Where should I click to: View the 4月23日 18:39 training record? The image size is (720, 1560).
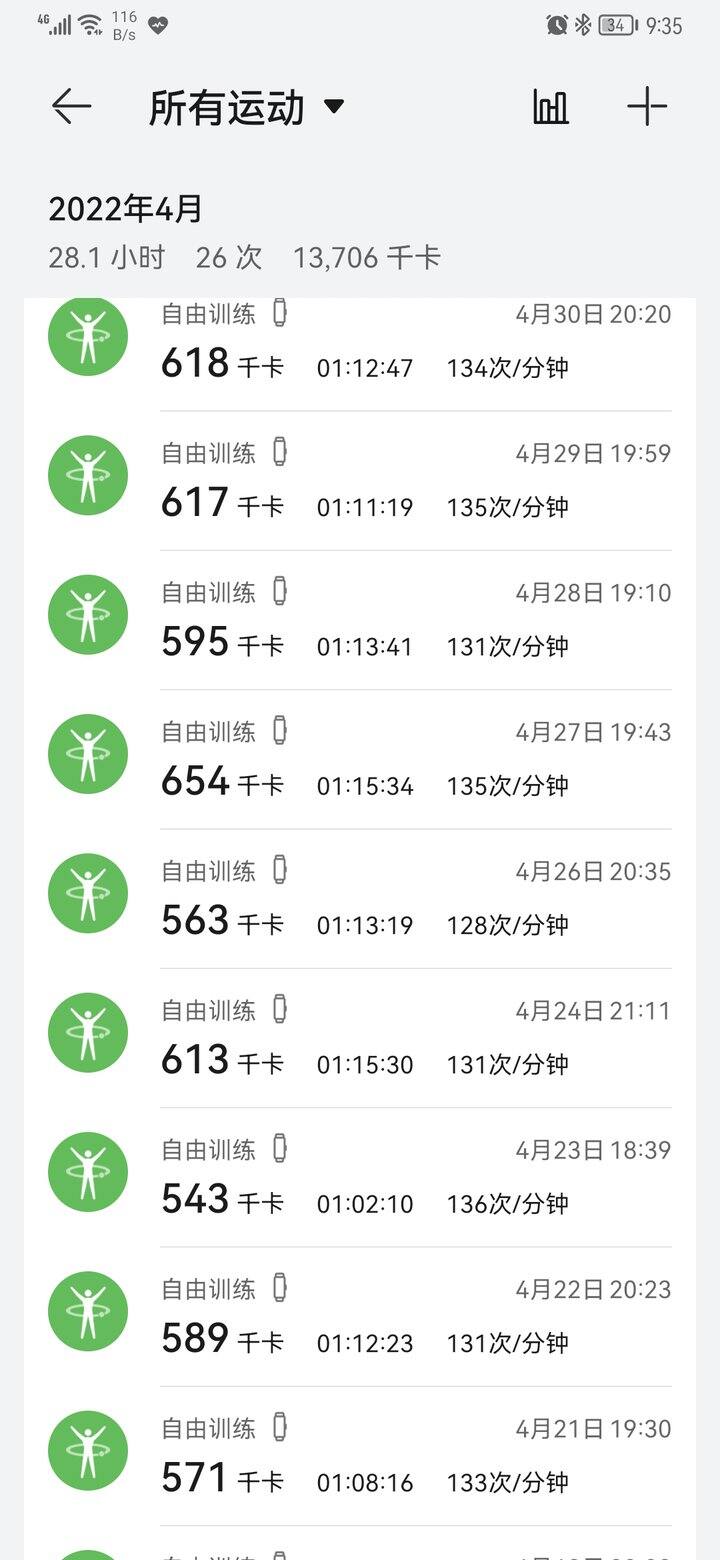[360, 1176]
